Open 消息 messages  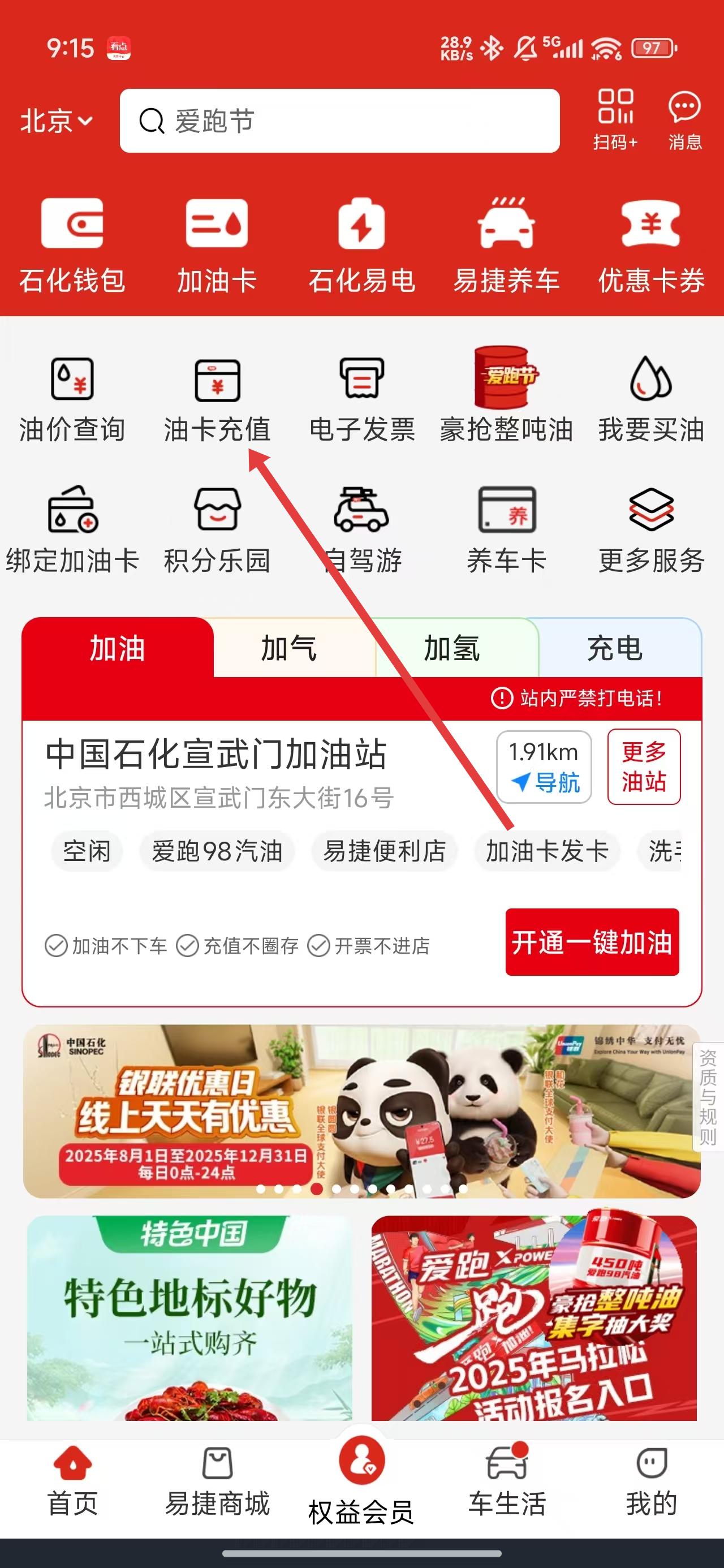pyautogui.click(x=685, y=119)
